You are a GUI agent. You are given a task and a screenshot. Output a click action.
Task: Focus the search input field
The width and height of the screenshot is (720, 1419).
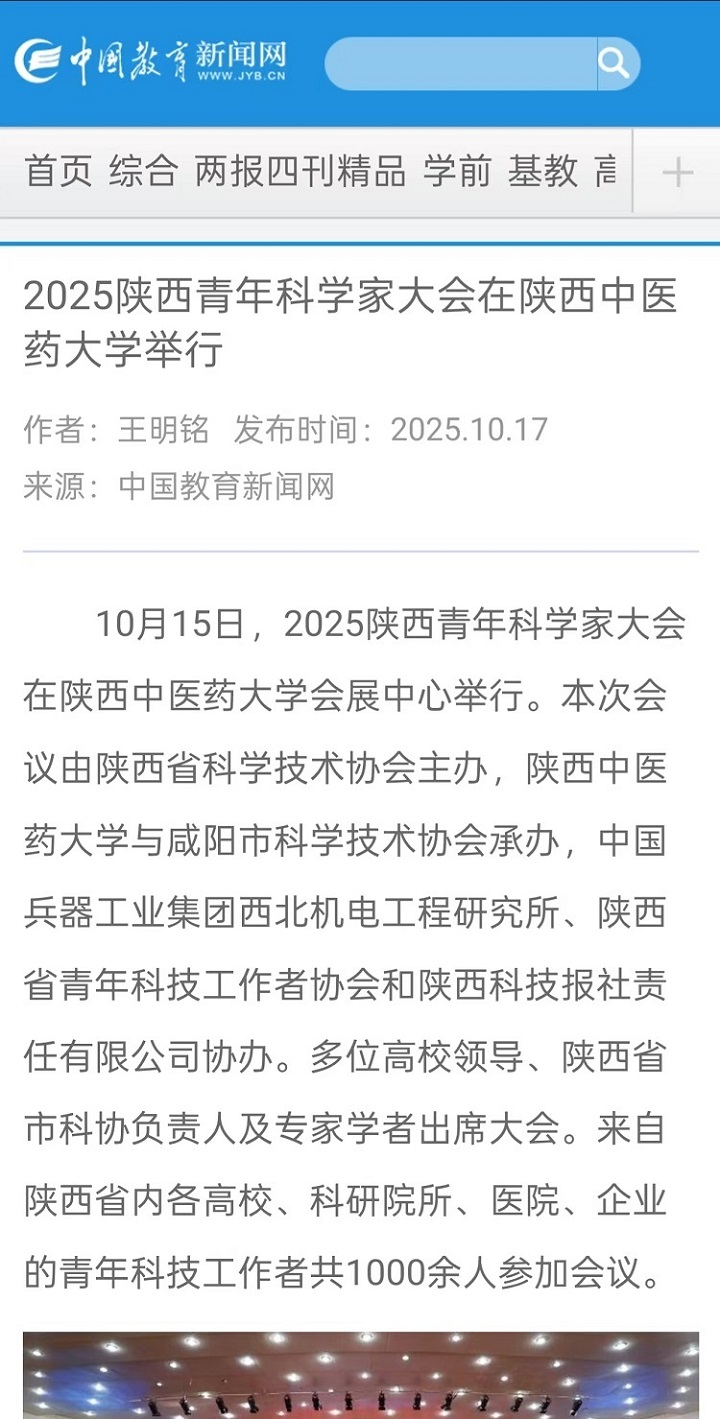point(461,64)
